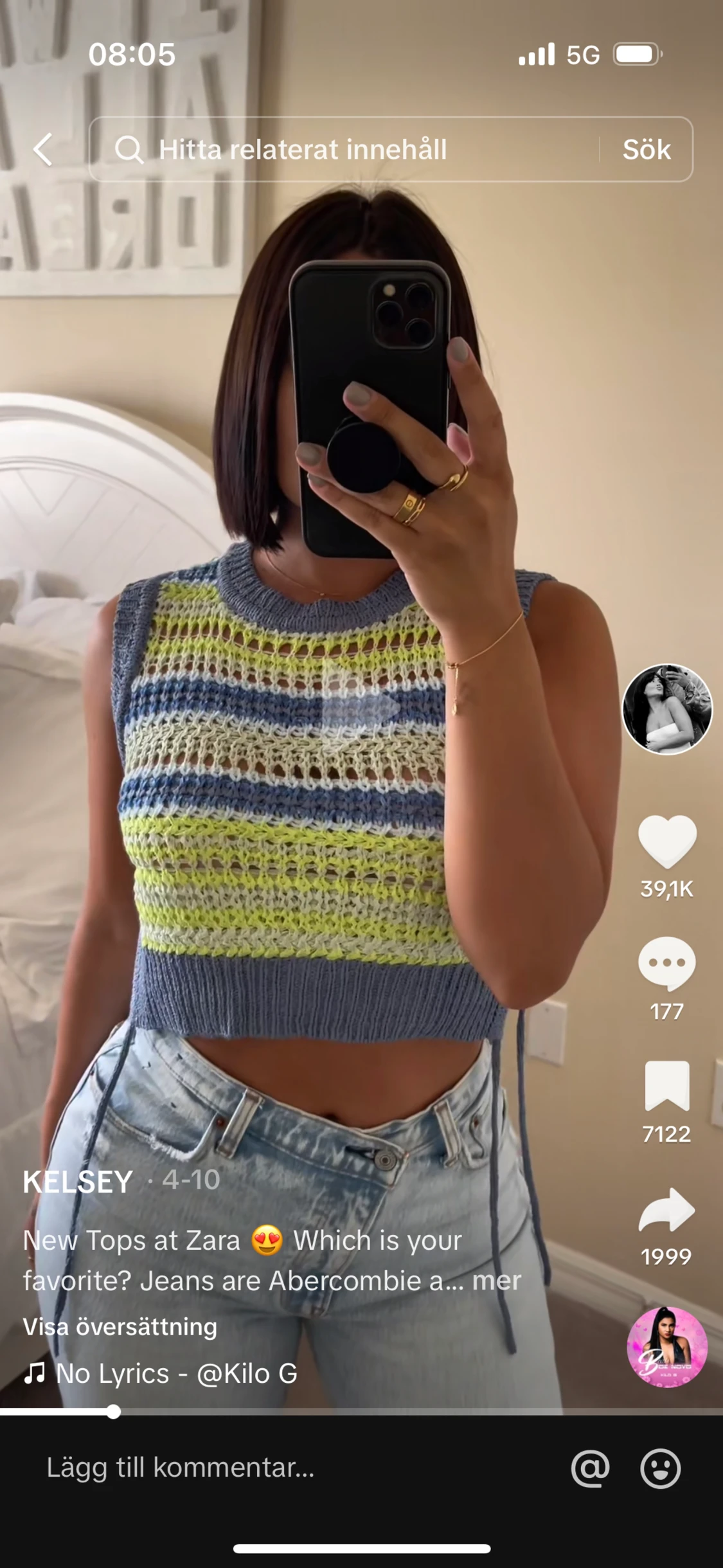Open KELSEY's profile name
723x1568 pixels.
pos(77,1181)
